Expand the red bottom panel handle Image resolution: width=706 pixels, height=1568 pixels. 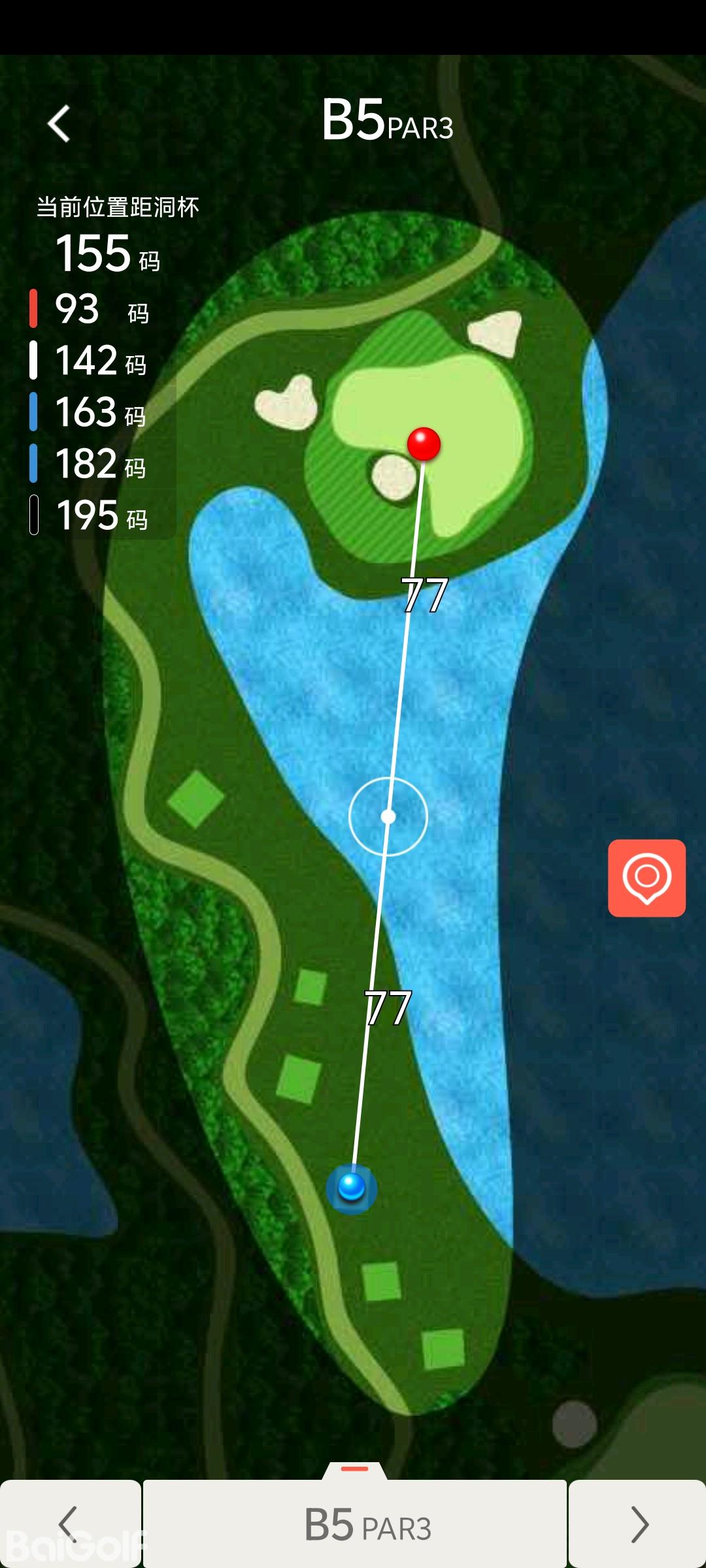click(x=354, y=1469)
